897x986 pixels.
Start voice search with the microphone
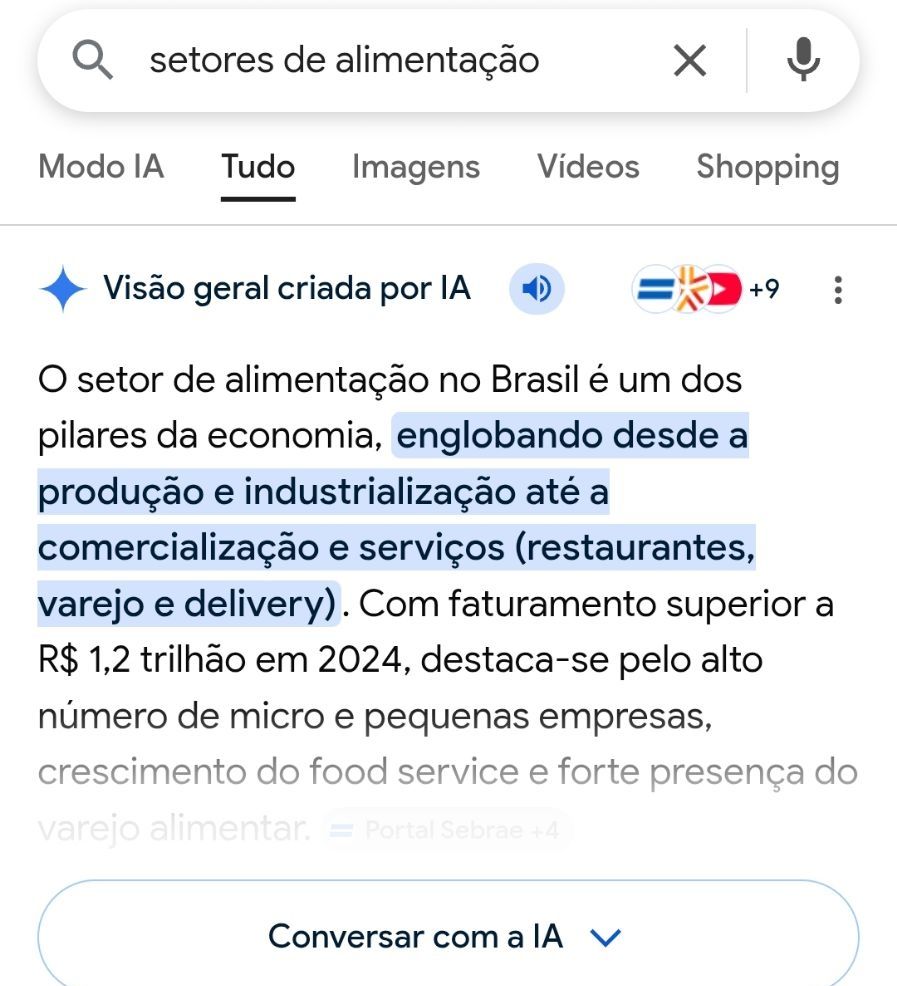pos(803,61)
